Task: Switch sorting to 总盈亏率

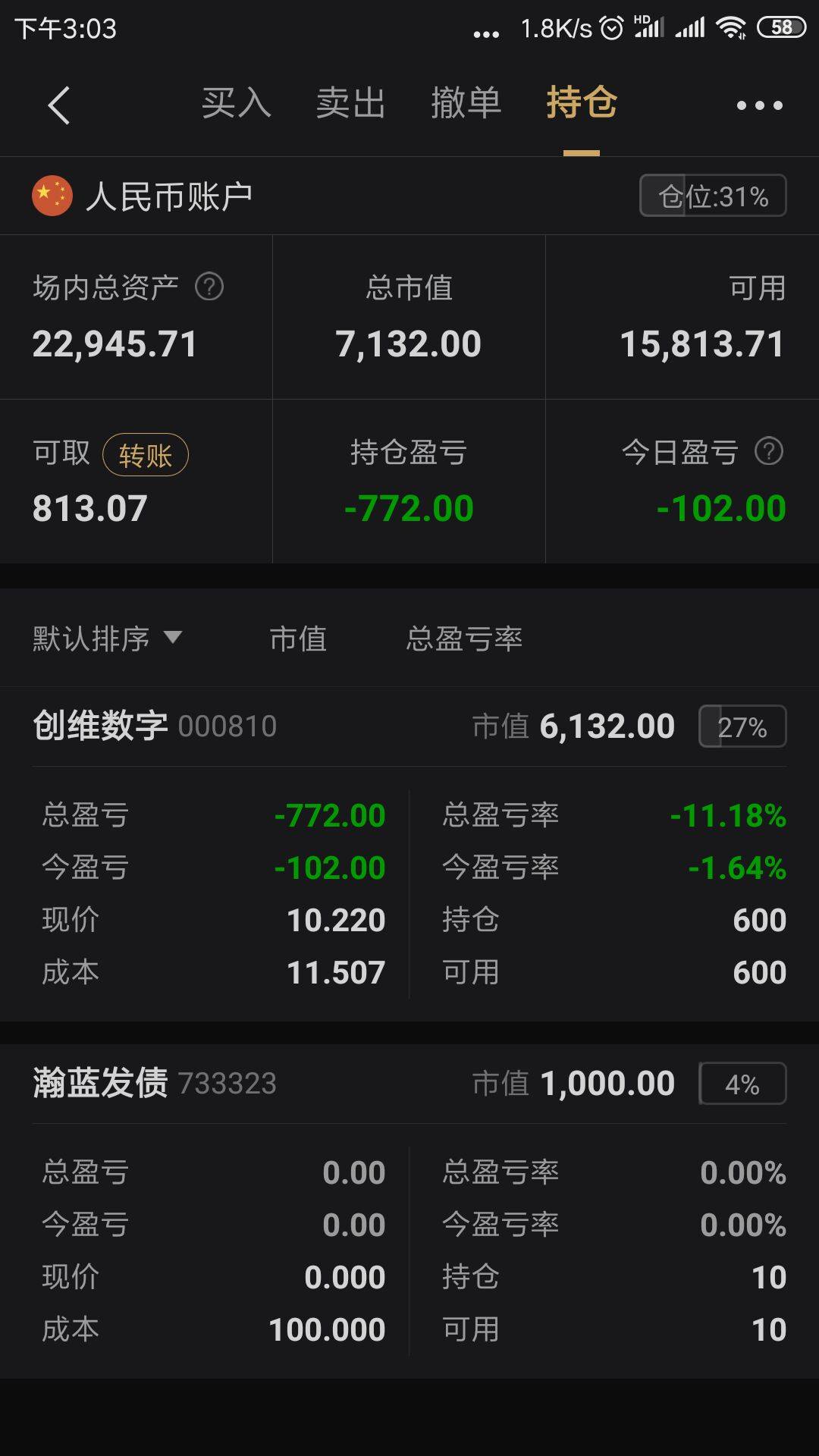Action: pos(464,639)
